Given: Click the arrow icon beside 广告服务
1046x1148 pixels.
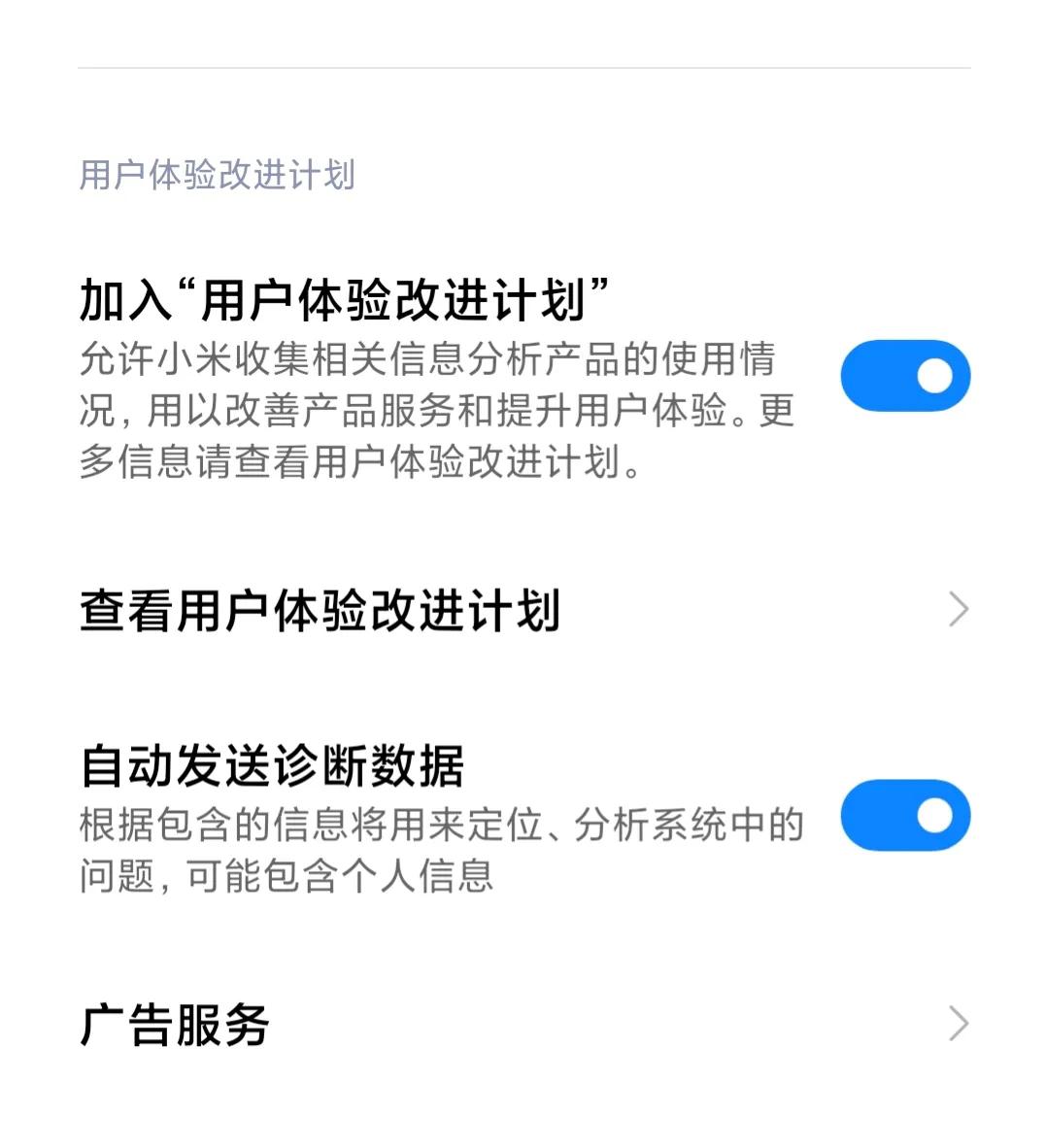Looking at the screenshot, I should [x=960, y=1023].
